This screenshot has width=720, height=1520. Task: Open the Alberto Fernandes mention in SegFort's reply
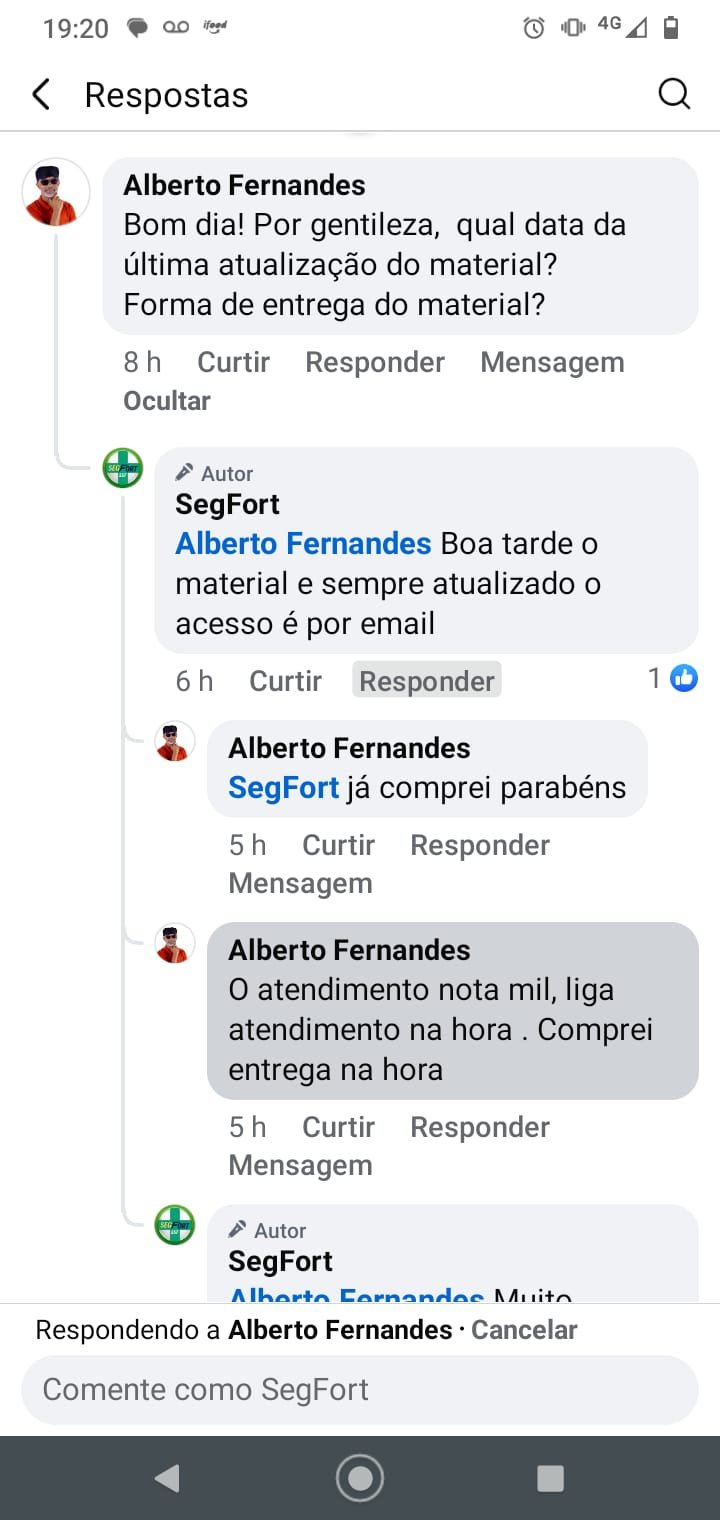tap(303, 544)
